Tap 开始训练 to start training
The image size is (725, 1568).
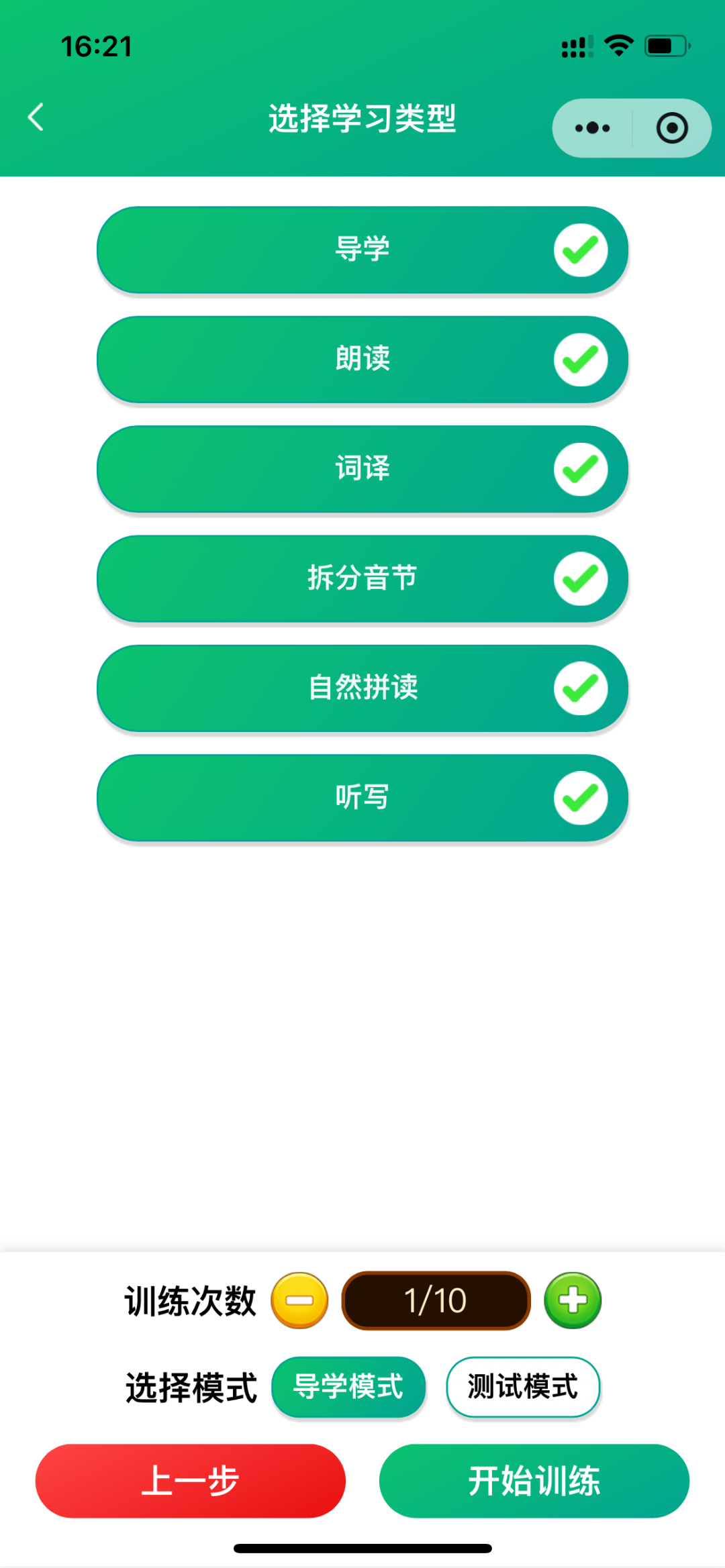coord(534,1481)
